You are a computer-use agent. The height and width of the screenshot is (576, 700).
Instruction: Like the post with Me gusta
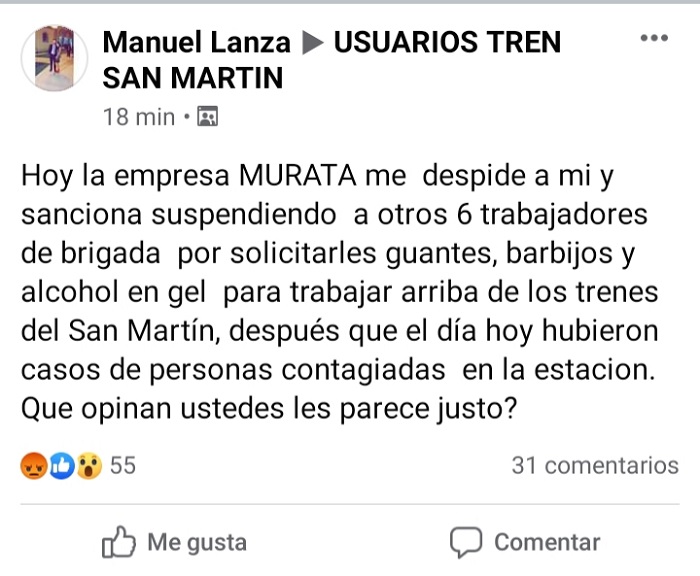pyautogui.click(x=175, y=542)
